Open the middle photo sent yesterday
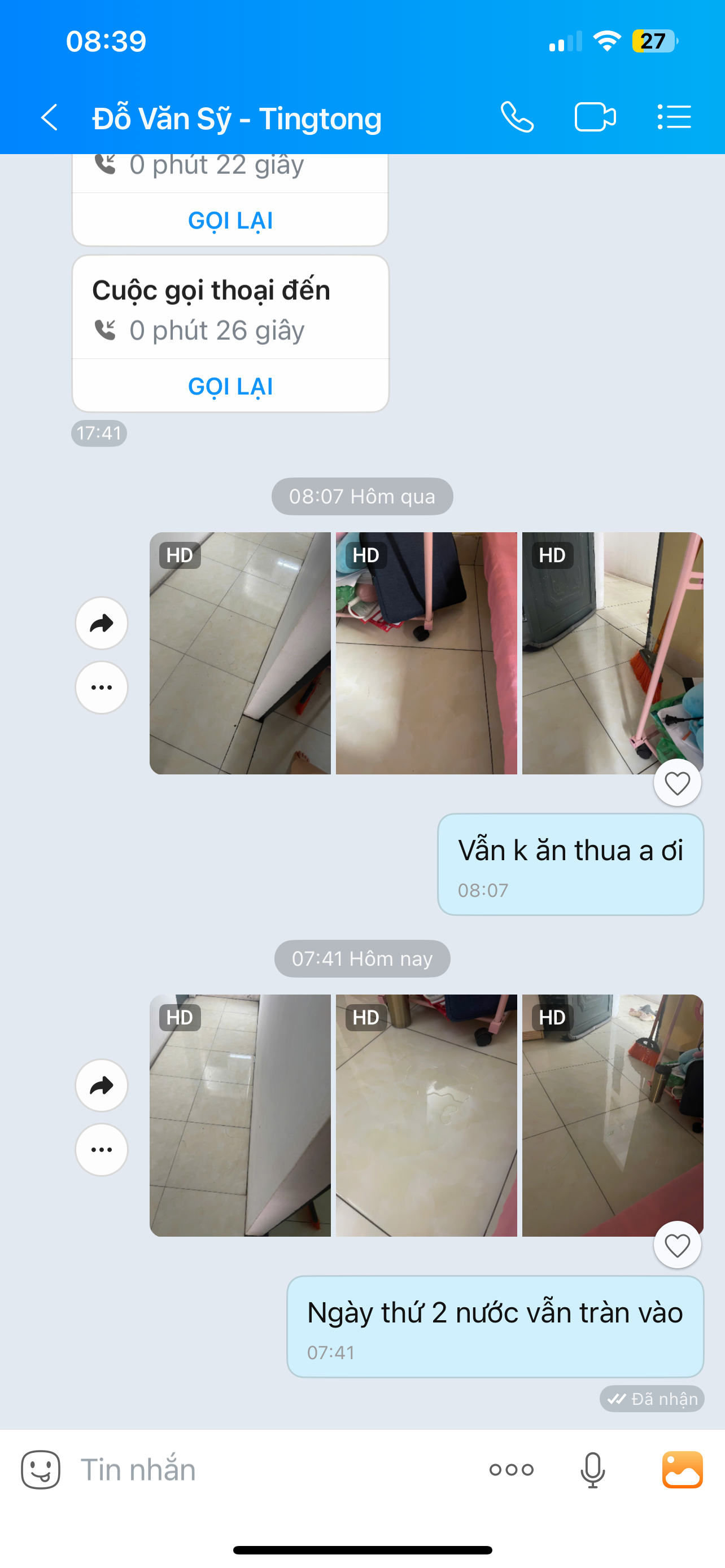Screen dimensions: 725x1568 (426, 653)
